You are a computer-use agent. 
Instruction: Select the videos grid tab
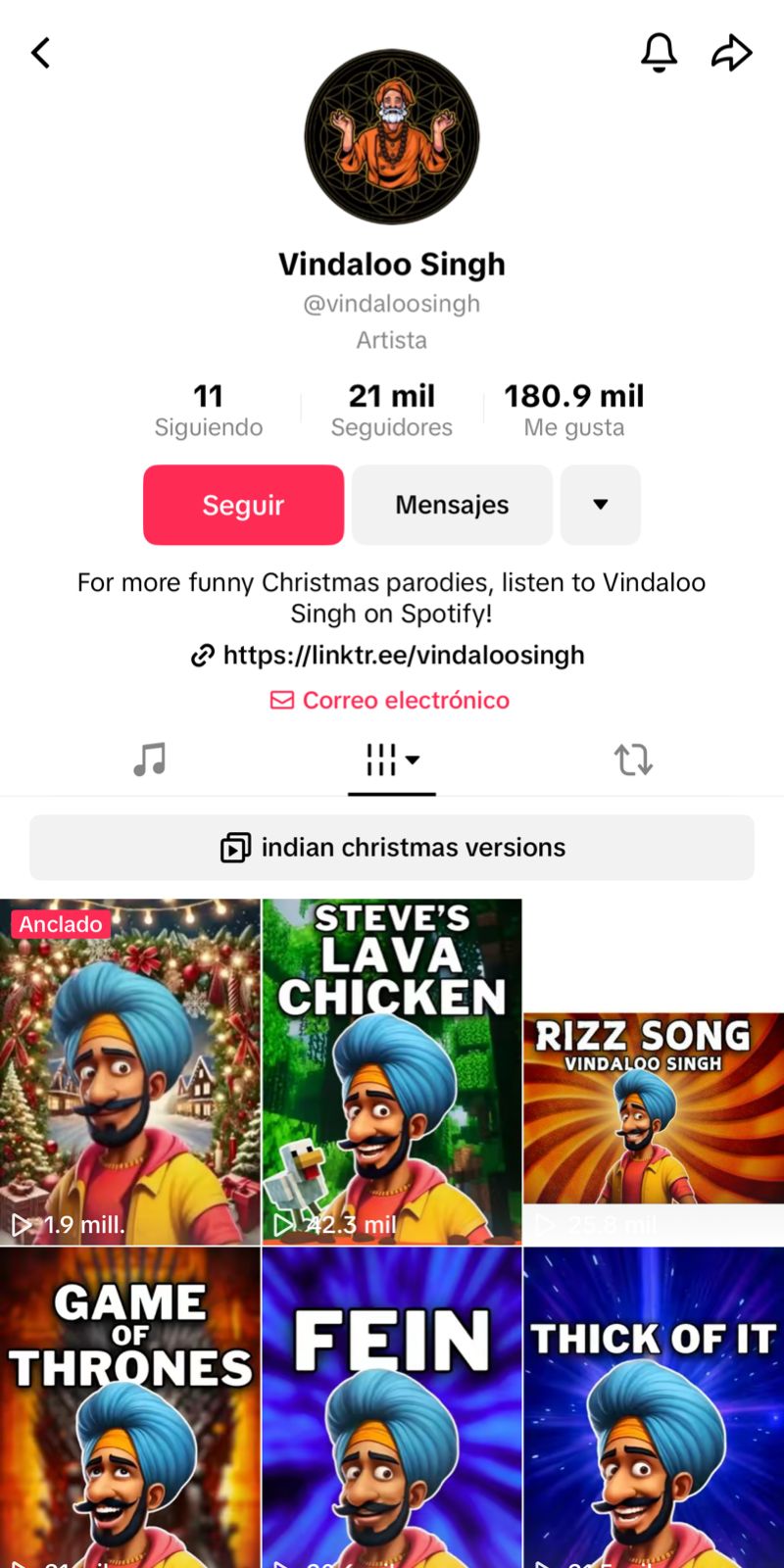[x=391, y=759]
